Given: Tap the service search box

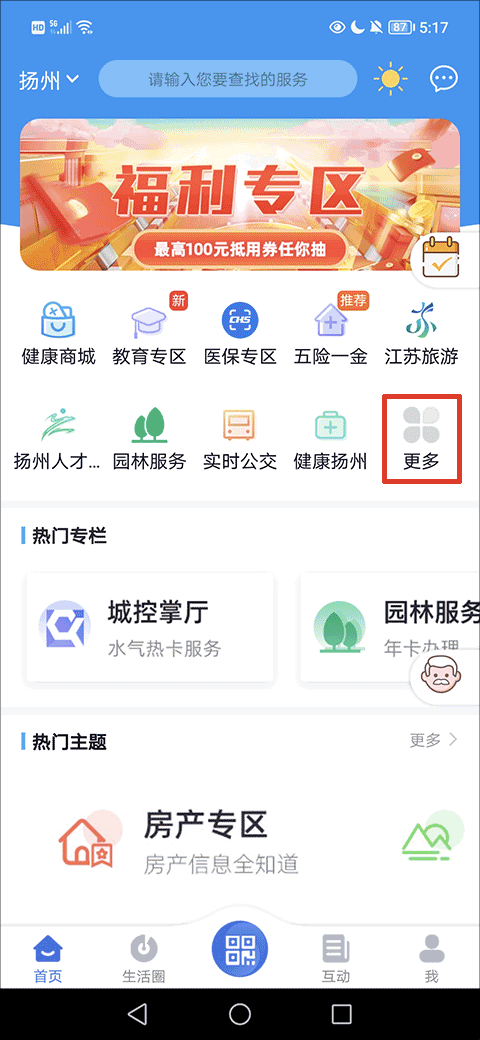Looking at the screenshot, I should (228, 80).
